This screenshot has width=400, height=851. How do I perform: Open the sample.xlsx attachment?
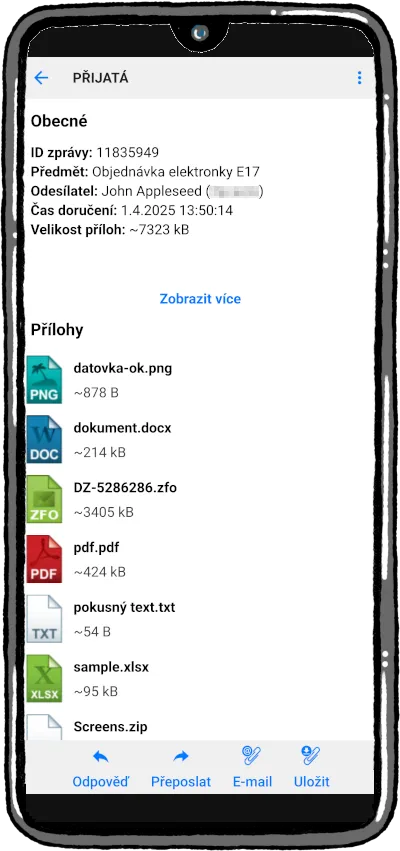200,678
